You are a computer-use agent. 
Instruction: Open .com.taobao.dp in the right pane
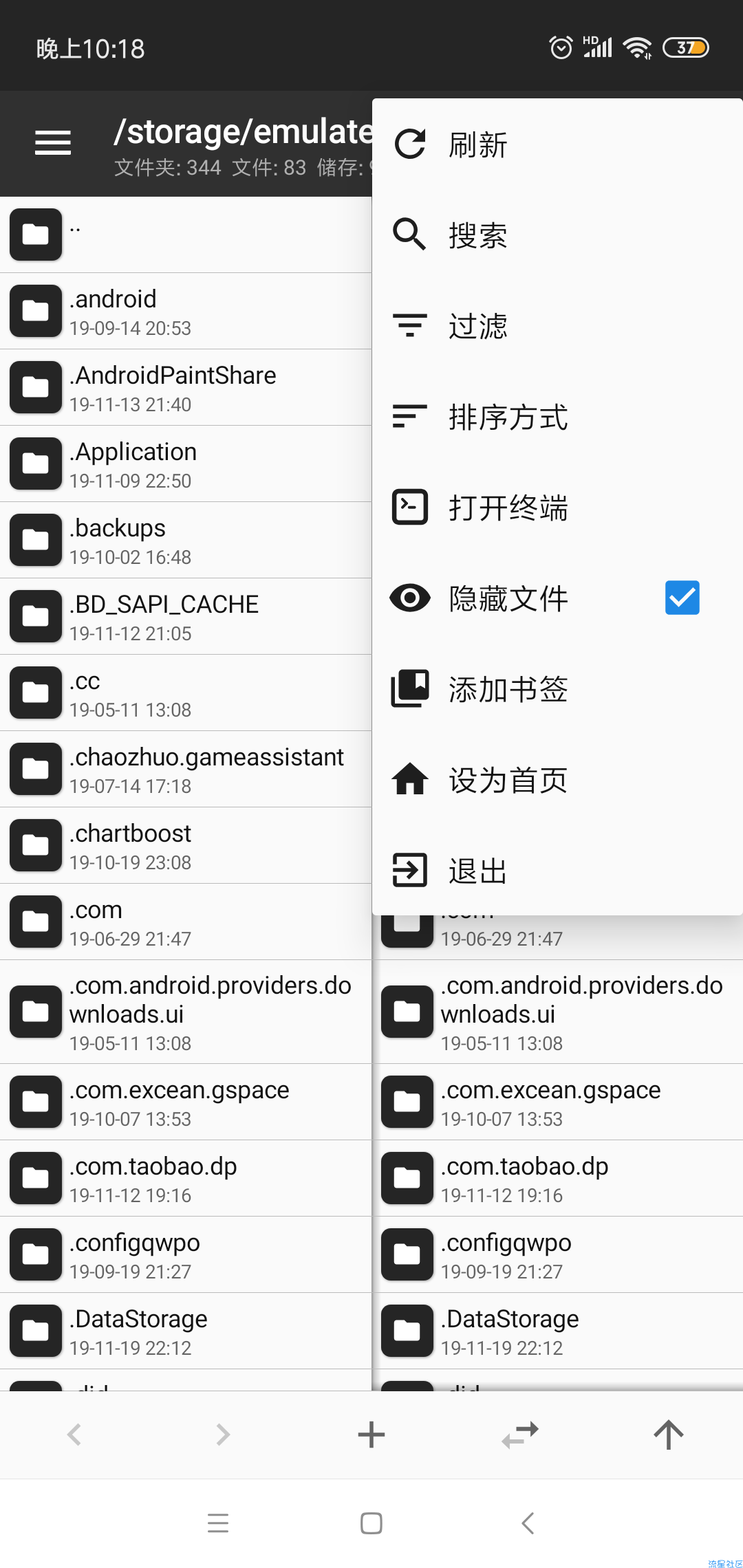pos(557,1179)
